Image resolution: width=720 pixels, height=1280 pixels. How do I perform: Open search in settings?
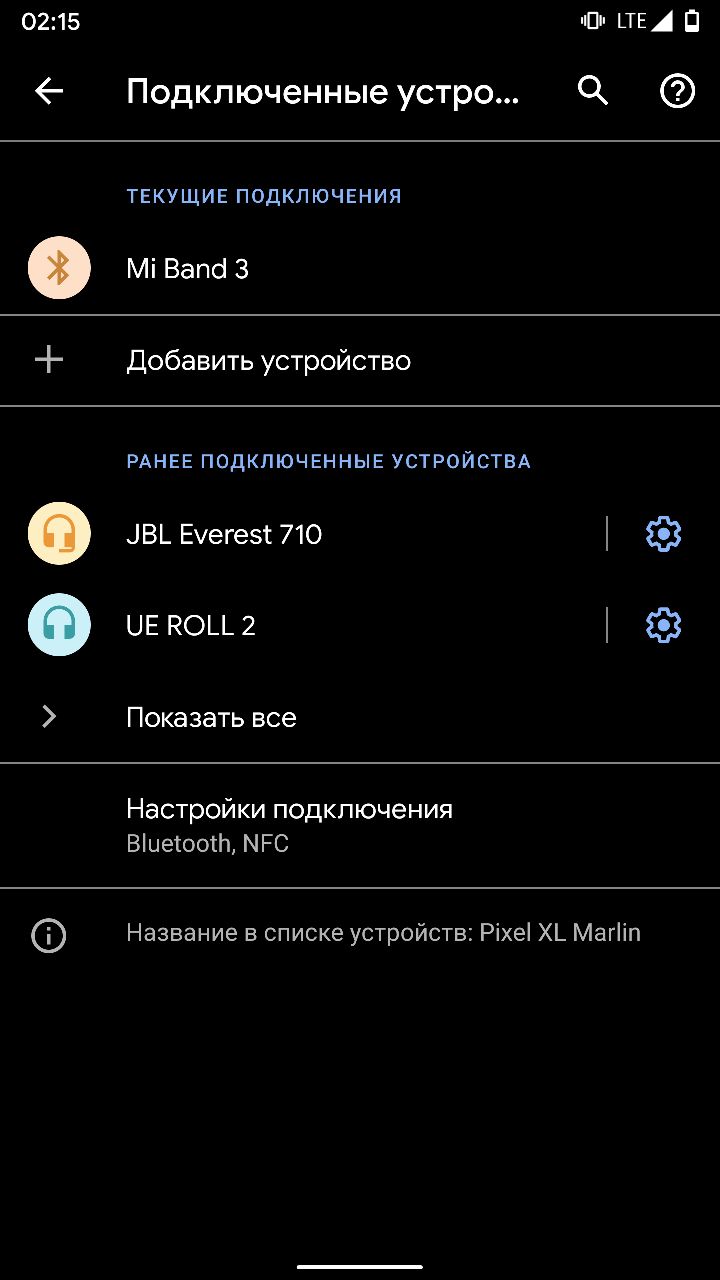click(x=593, y=91)
